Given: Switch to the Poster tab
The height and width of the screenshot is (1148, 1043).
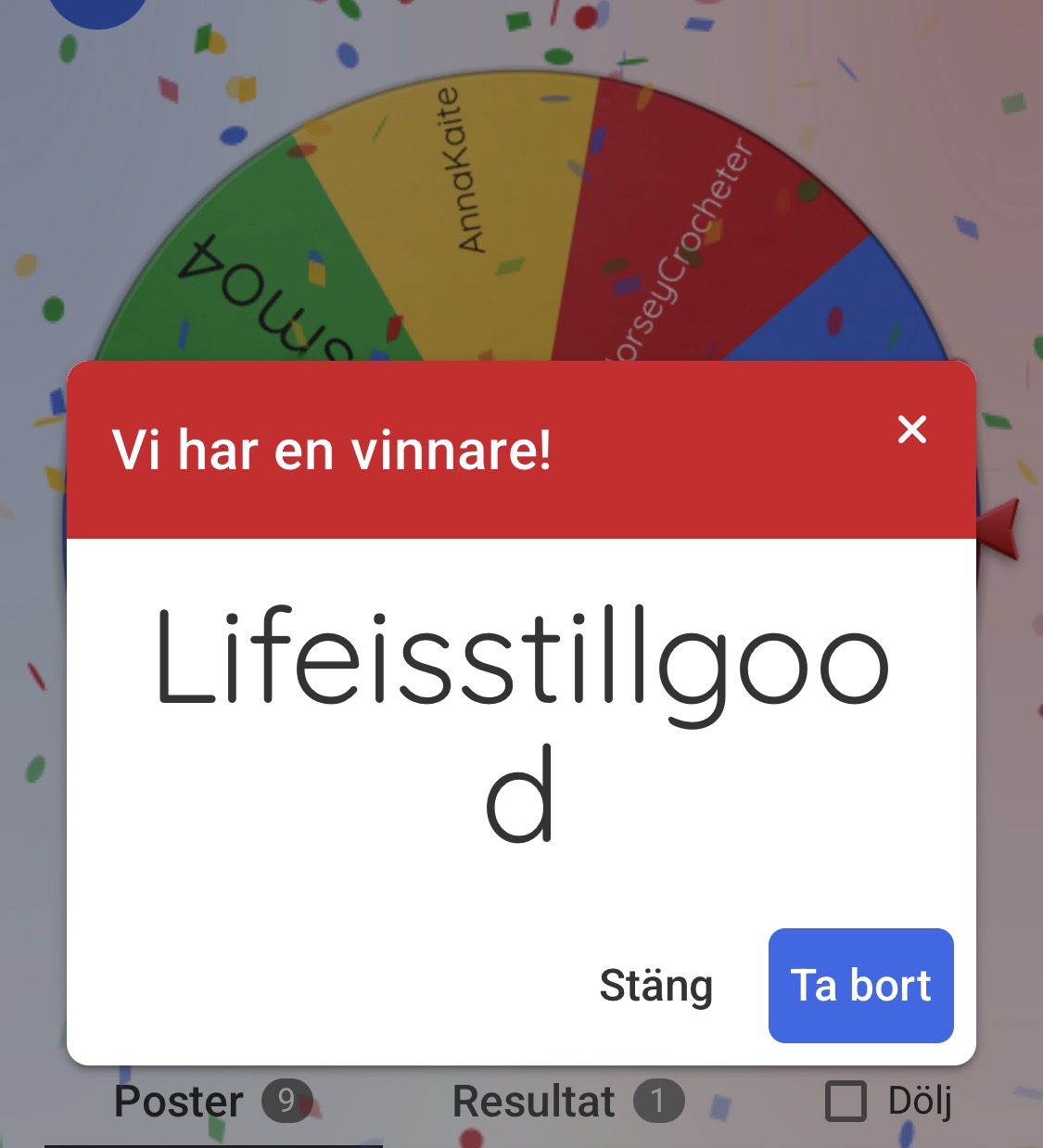Looking at the screenshot, I should [211, 1102].
